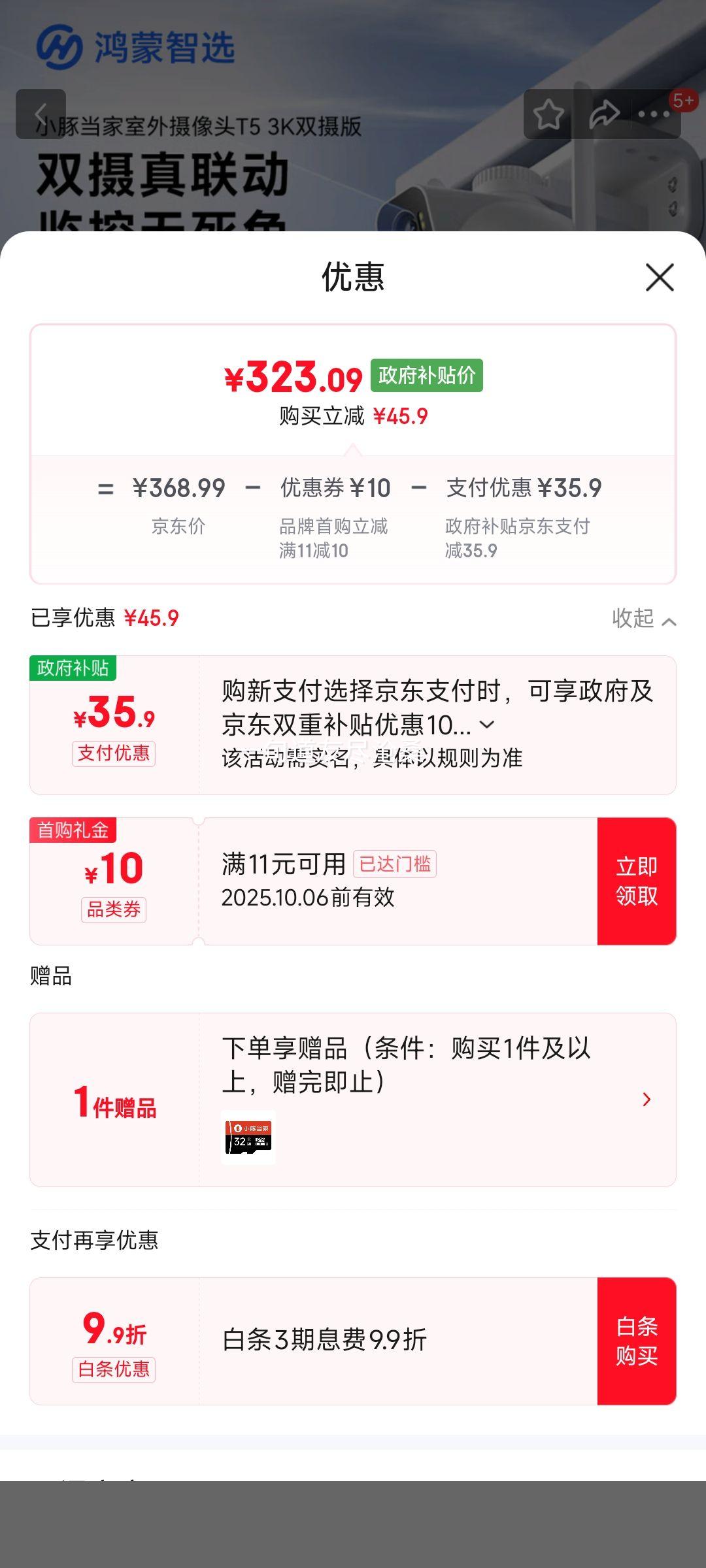Expand the 政府补贴 payment discount description
The width and height of the screenshot is (706, 1568).
(x=487, y=725)
